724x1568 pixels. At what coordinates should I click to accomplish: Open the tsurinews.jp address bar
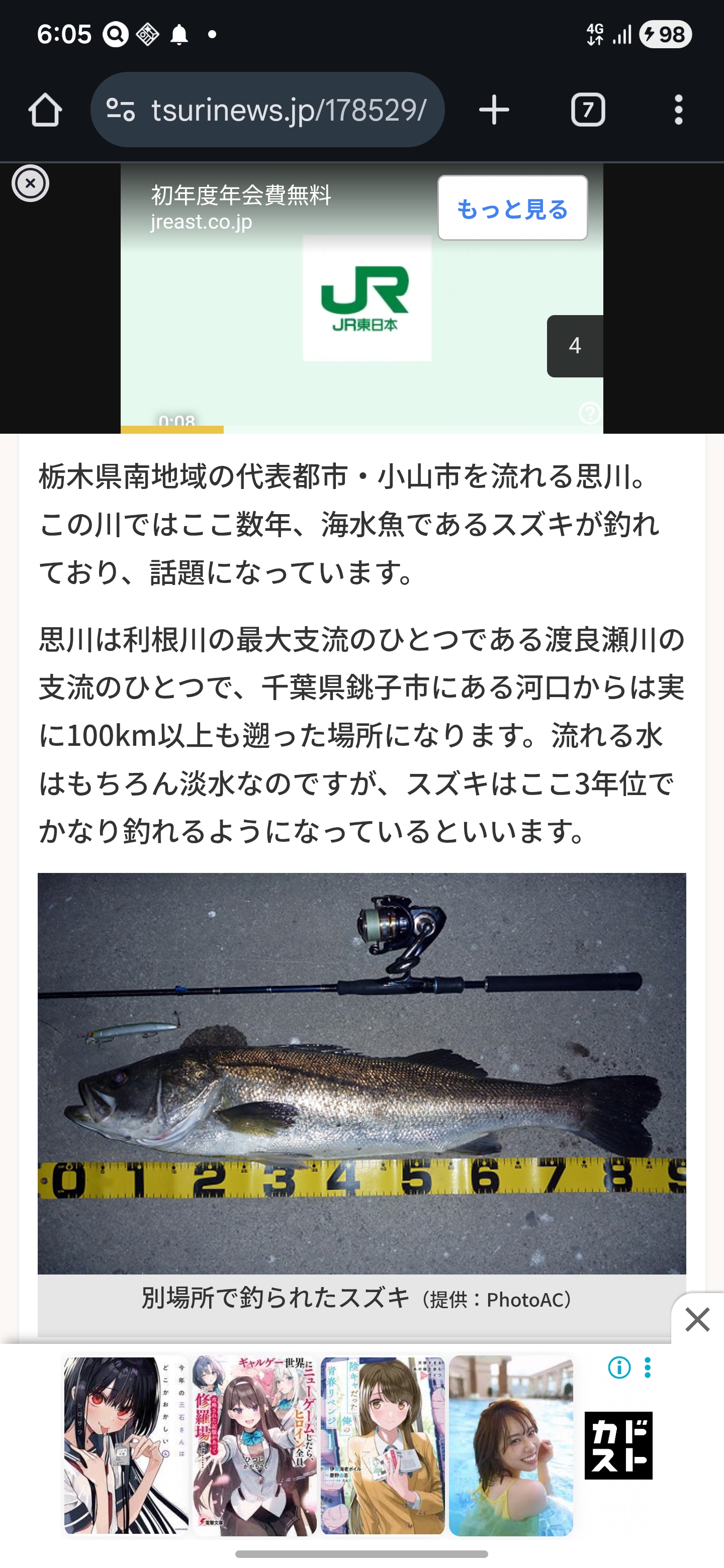(289, 110)
